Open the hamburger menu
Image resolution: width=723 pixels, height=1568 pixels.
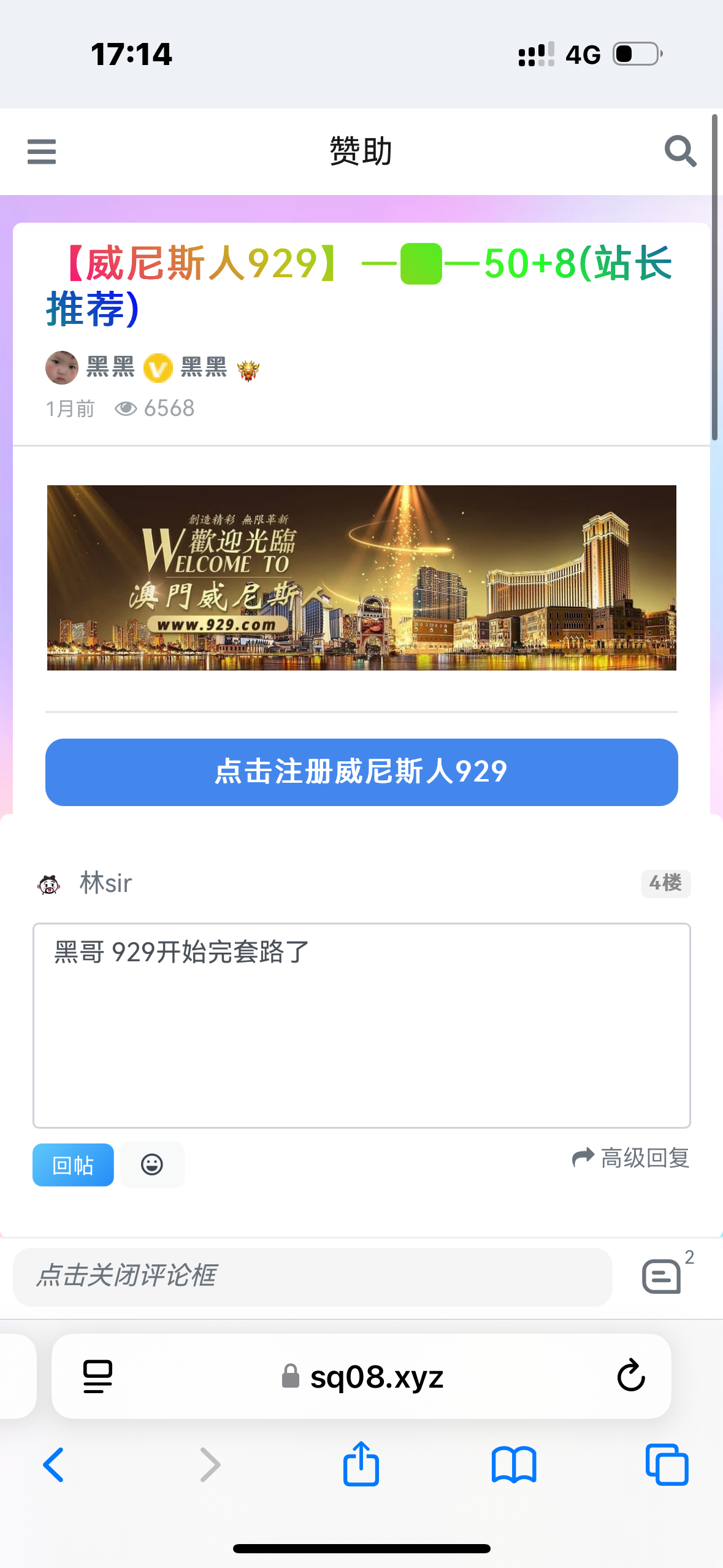coord(42,152)
